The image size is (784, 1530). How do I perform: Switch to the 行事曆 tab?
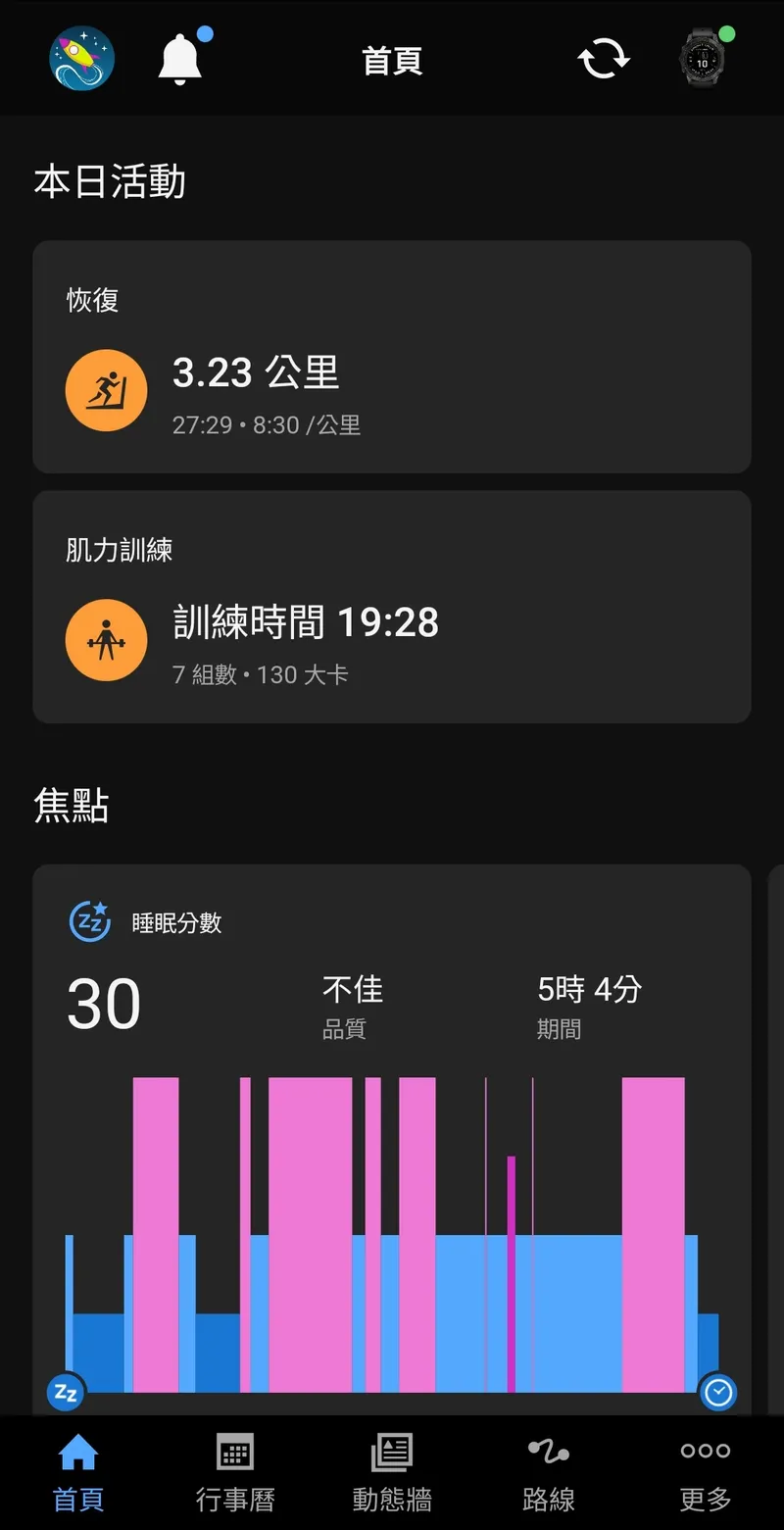click(x=235, y=1470)
